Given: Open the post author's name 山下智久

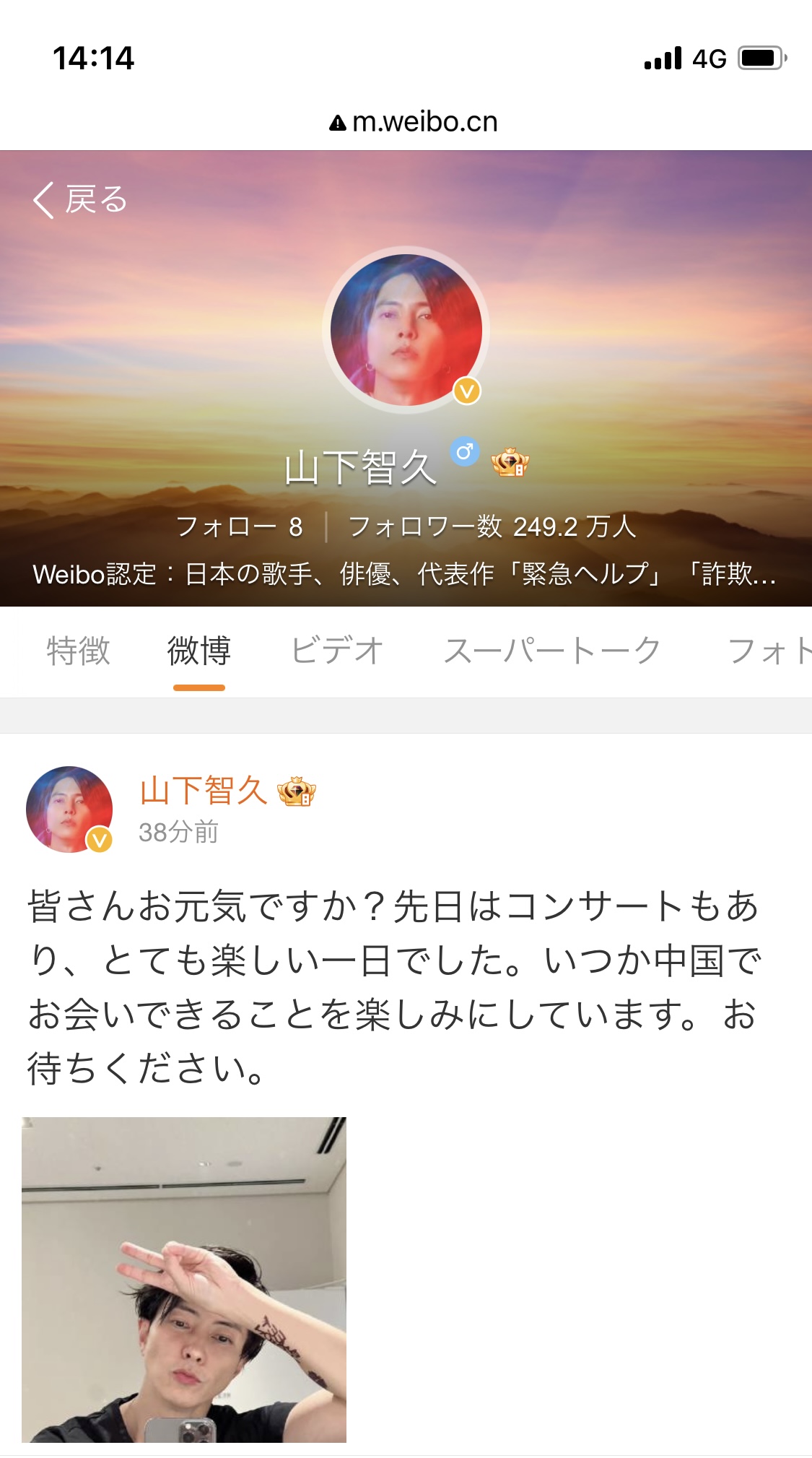Looking at the screenshot, I should tap(204, 791).
